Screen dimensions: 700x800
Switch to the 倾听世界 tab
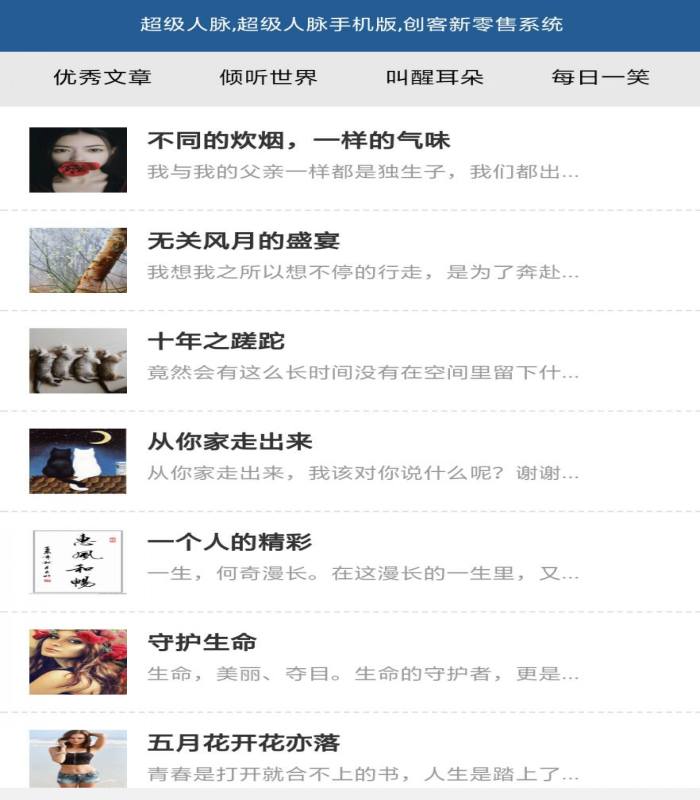pos(268,77)
